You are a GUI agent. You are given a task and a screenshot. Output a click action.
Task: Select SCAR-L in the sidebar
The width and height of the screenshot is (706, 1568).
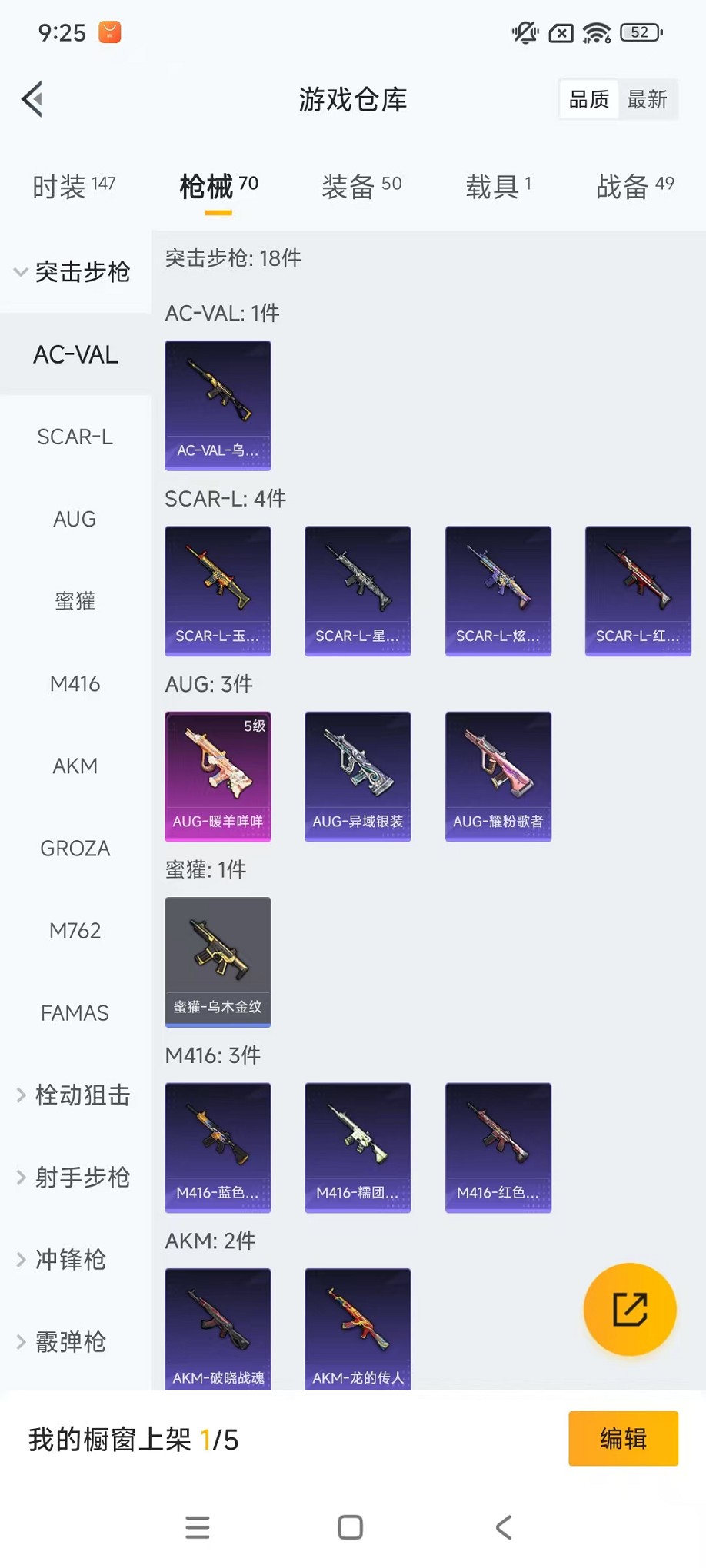75,437
